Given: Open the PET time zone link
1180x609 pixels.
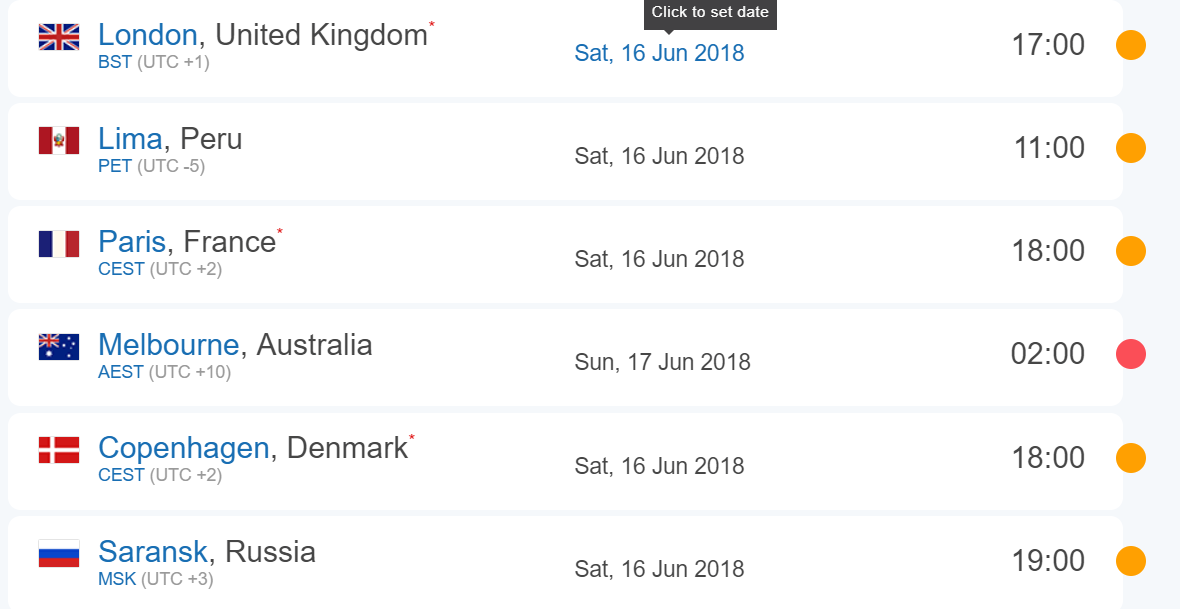Looking at the screenshot, I should 115,166.
